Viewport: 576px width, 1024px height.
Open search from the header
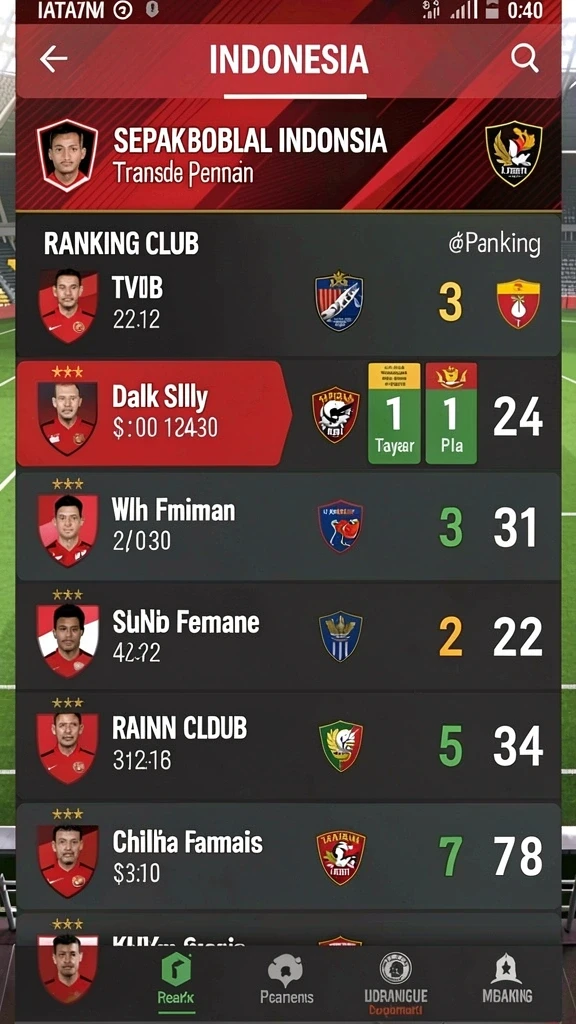pos(524,59)
